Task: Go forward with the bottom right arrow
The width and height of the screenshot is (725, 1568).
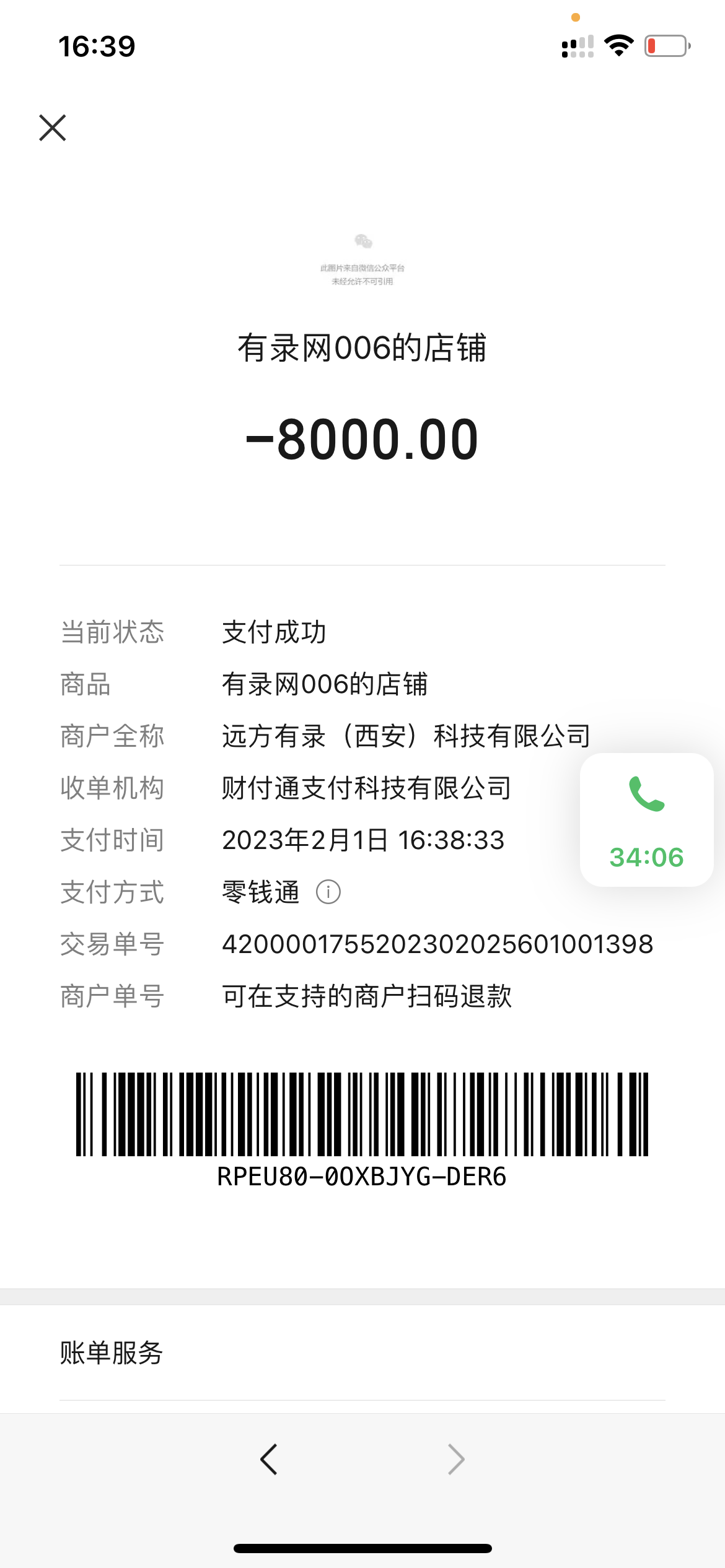Action: 456,1460
